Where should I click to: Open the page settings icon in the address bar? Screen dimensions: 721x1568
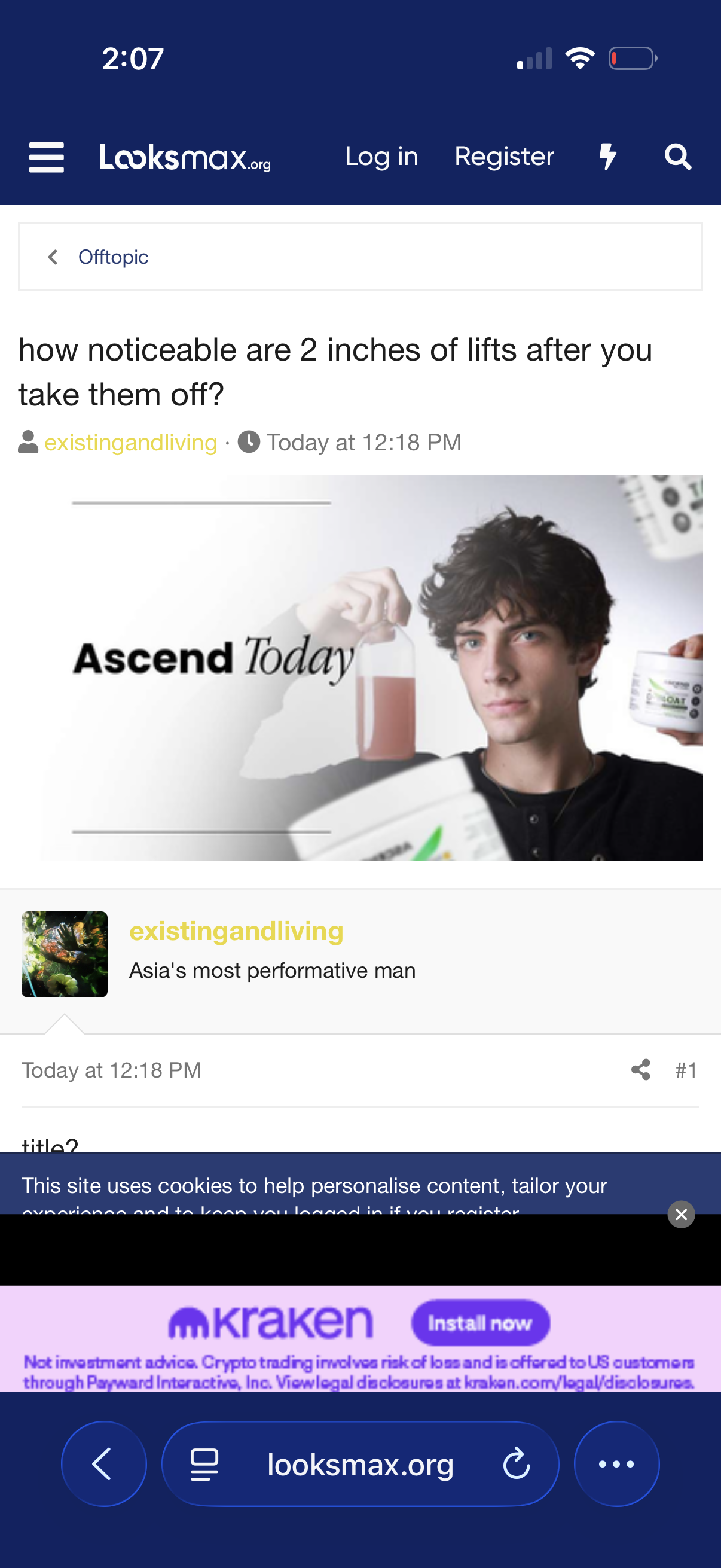pyautogui.click(x=204, y=1464)
